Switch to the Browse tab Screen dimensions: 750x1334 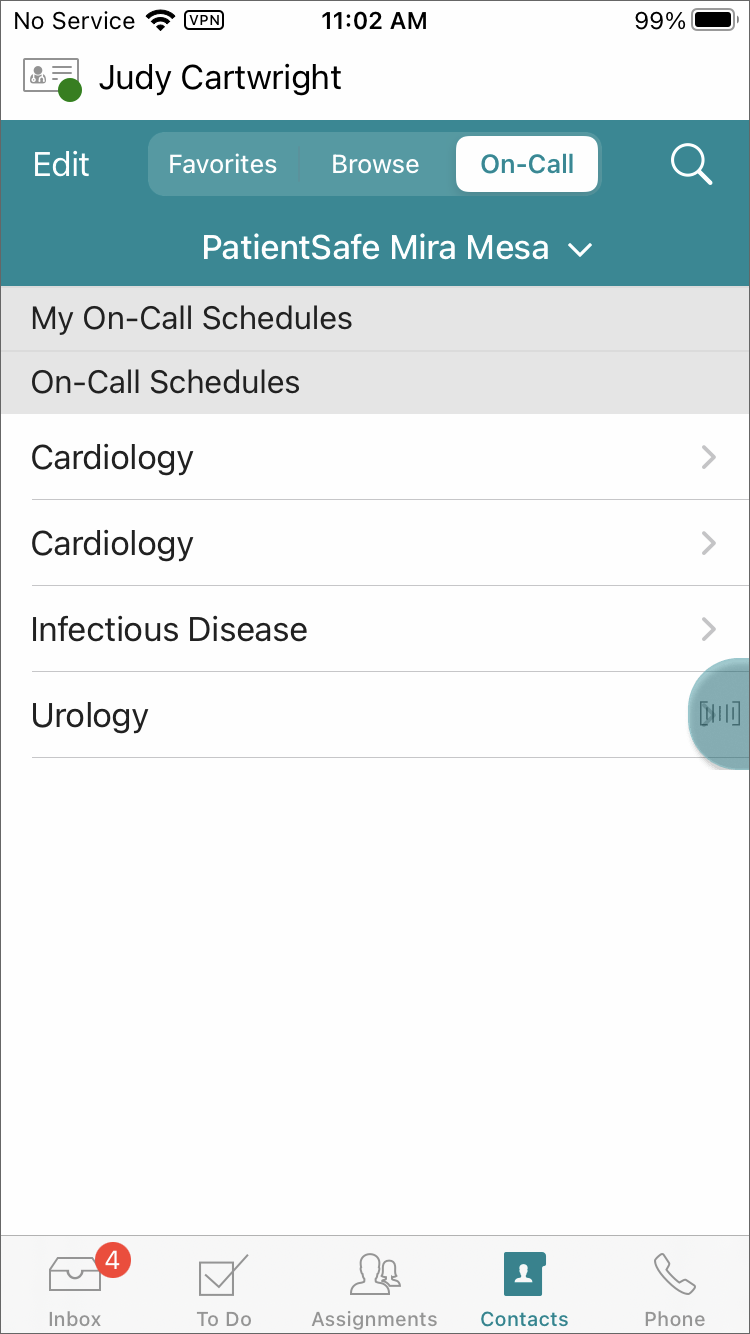coord(375,164)
